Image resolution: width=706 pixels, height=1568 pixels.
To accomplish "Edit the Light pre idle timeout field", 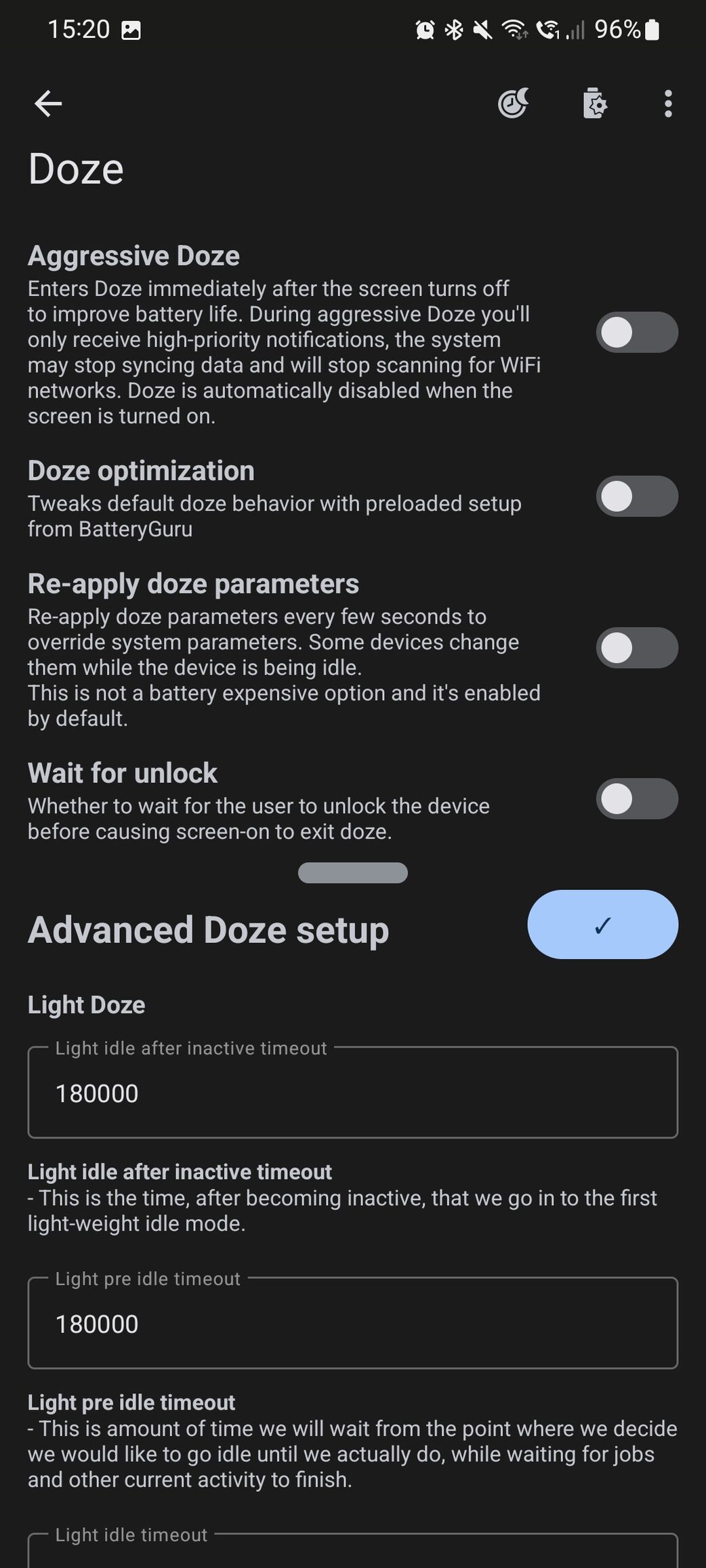I will [x=352, y=1323].
